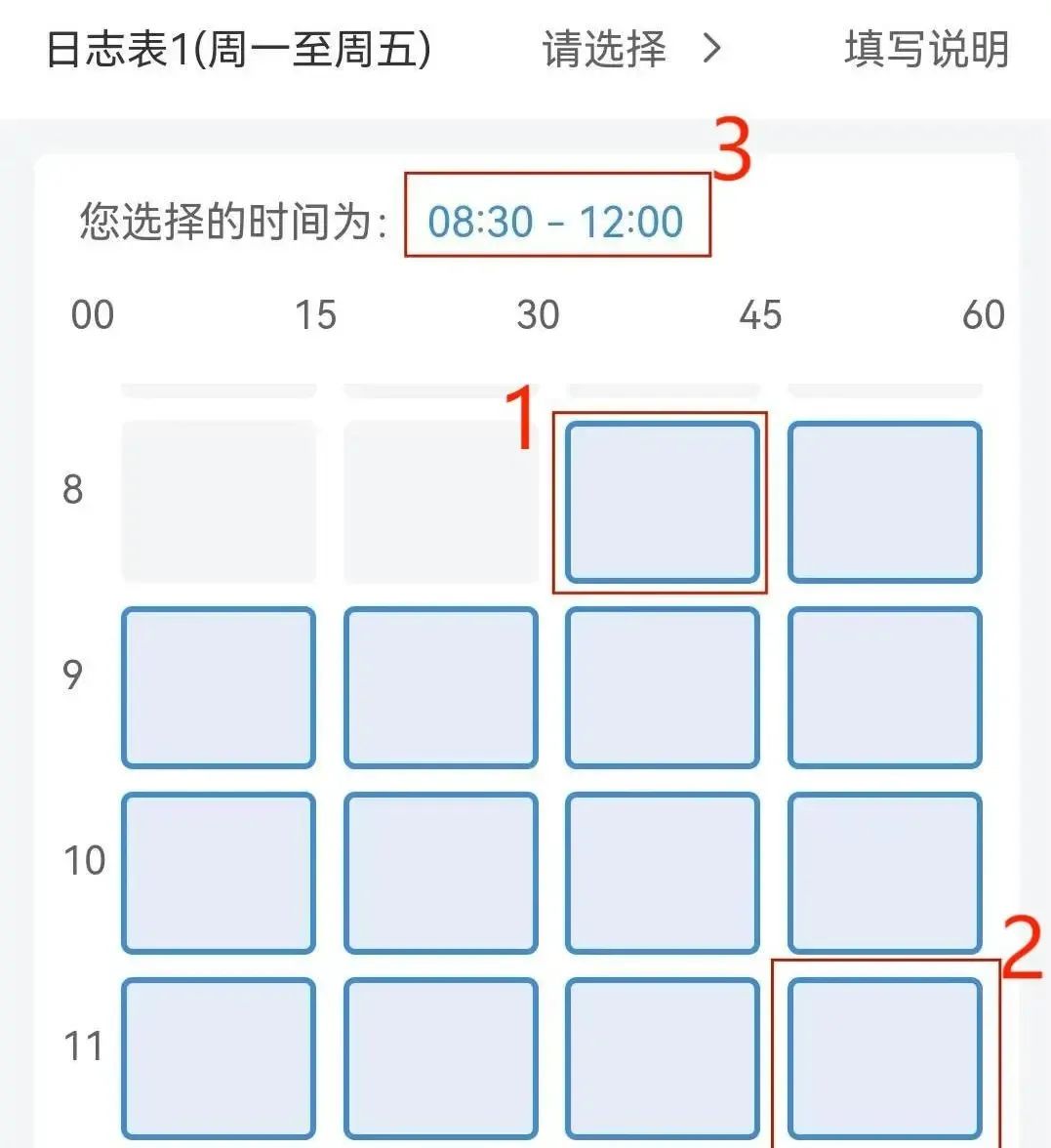
Task: Select the 8:15 to 8:30 time block
Action: click(x=440, y=502)
